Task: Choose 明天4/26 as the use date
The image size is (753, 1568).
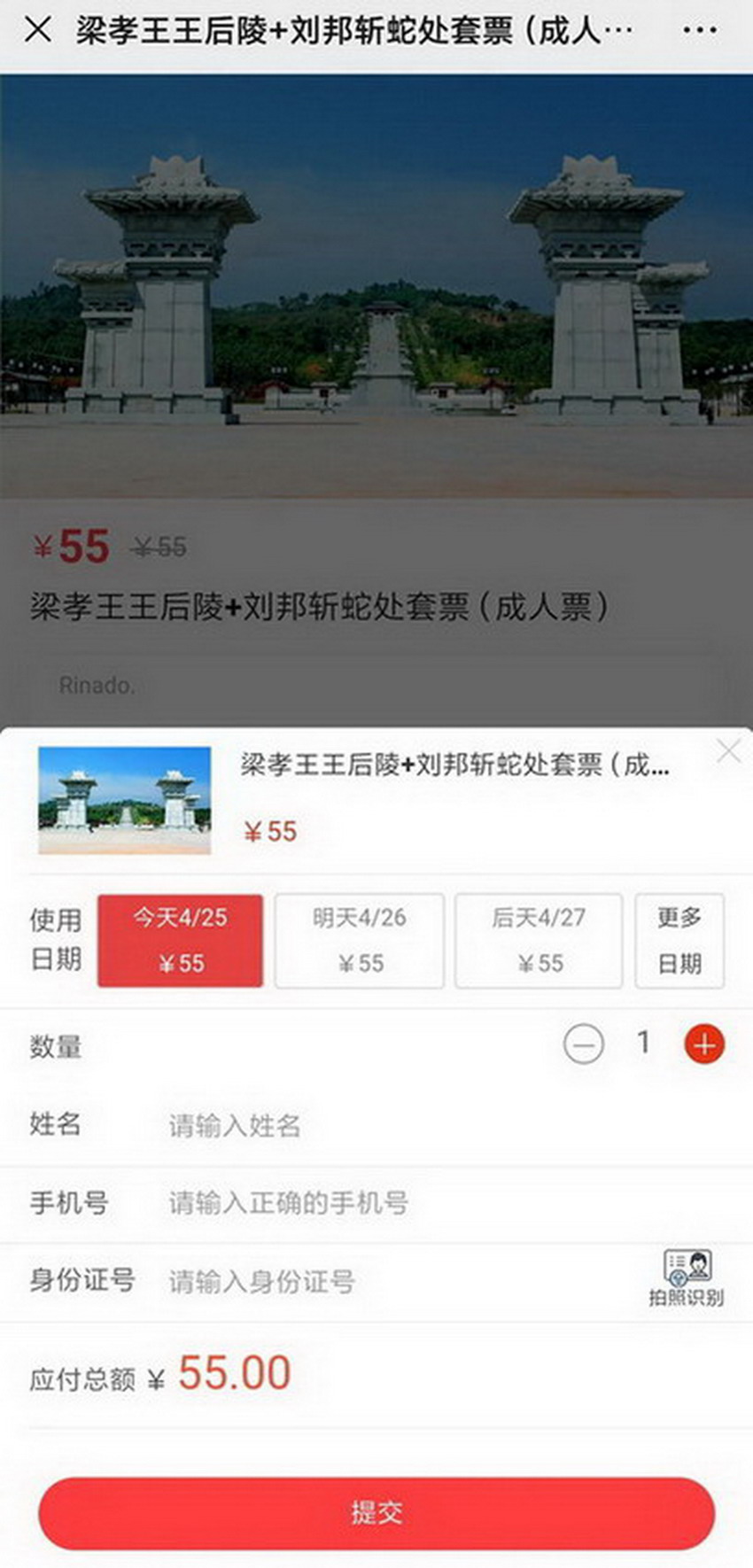Action: click(x=359, y=940)
